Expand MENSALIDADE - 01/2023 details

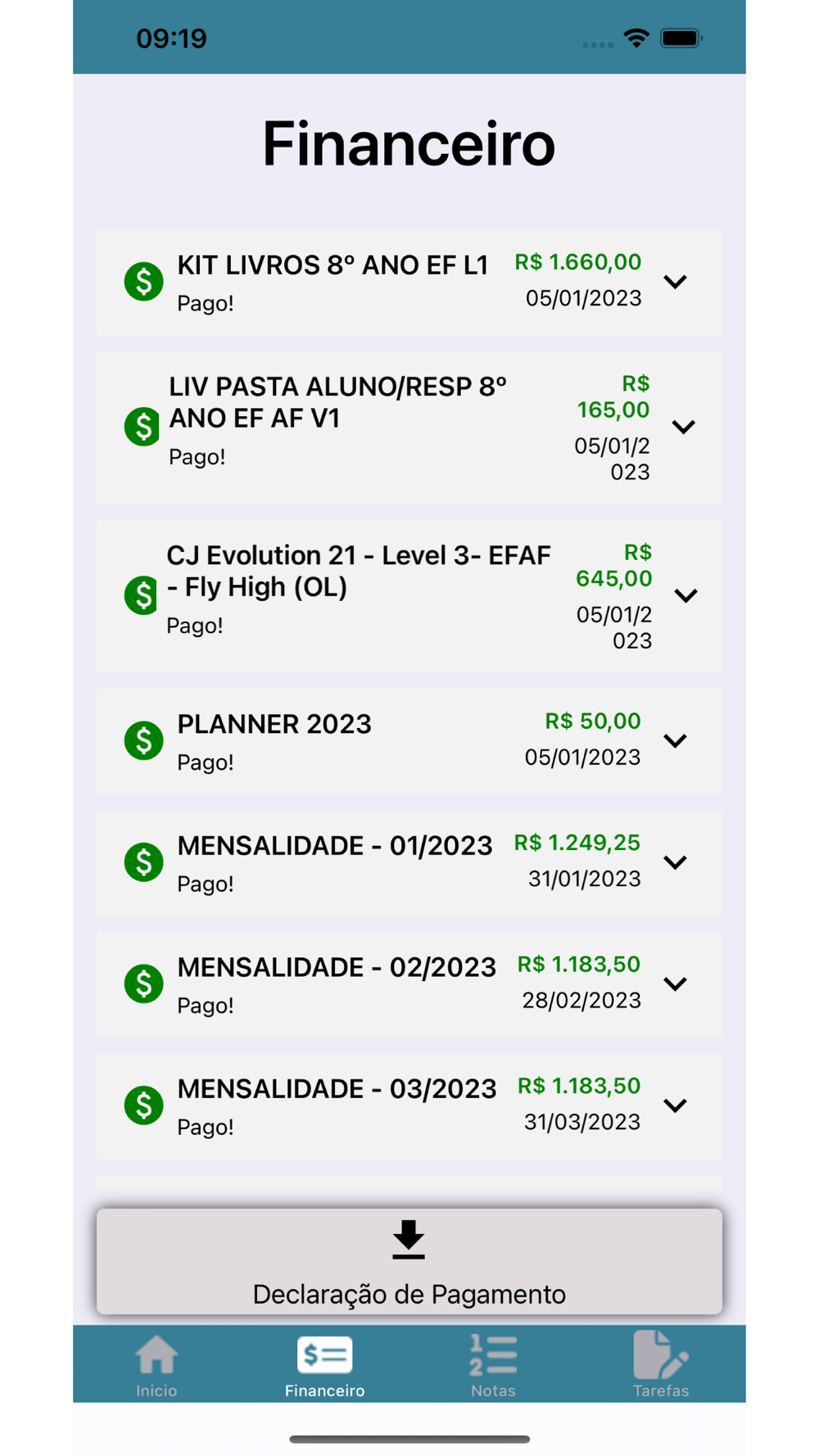coord(675,862)
